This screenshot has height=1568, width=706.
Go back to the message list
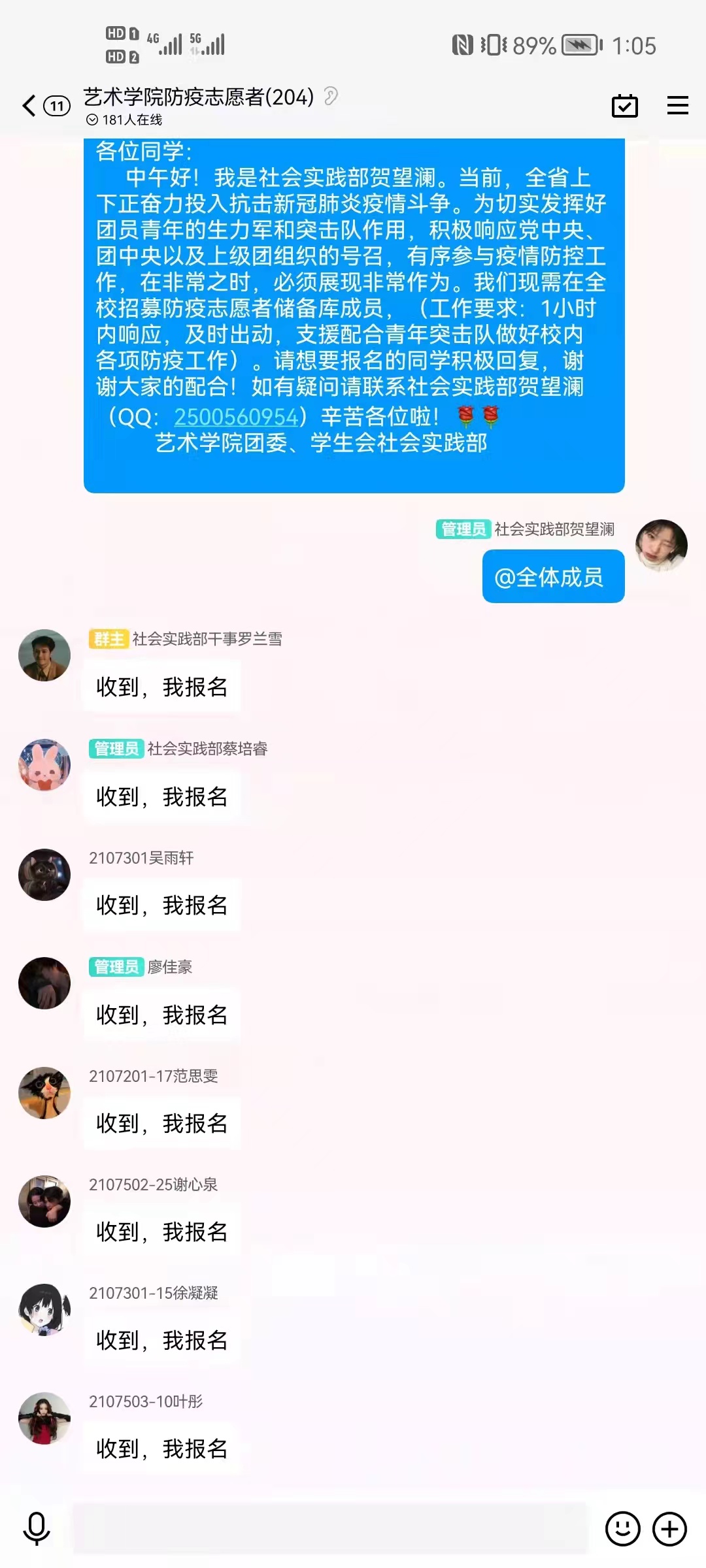click(x=29, y=106)
